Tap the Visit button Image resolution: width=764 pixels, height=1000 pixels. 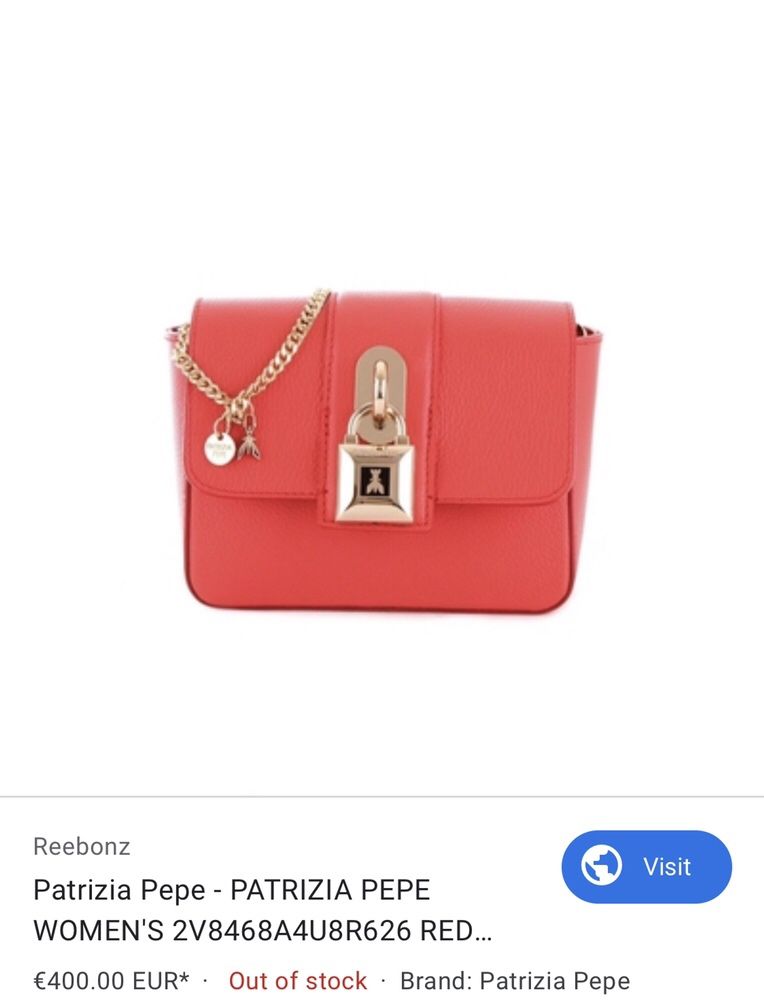646,866
